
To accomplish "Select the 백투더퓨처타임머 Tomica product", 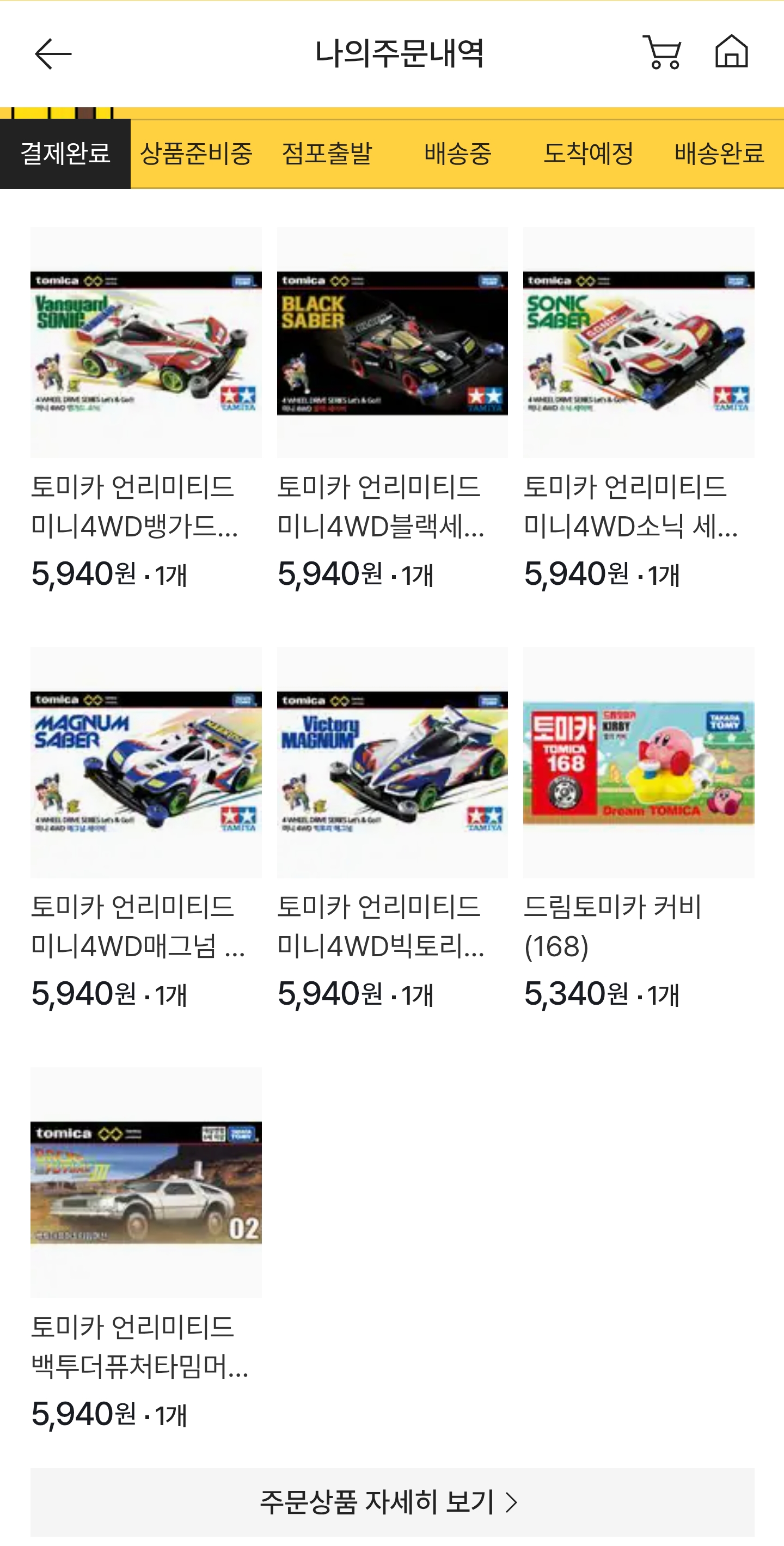I will tap(146, 1182).
